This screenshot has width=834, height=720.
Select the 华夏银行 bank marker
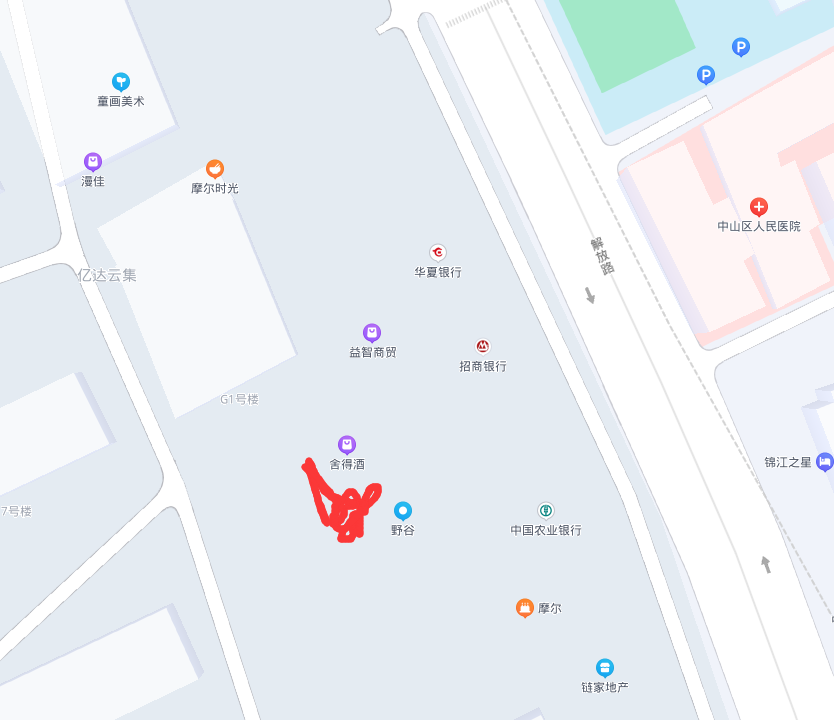click(x=438, y=253)
